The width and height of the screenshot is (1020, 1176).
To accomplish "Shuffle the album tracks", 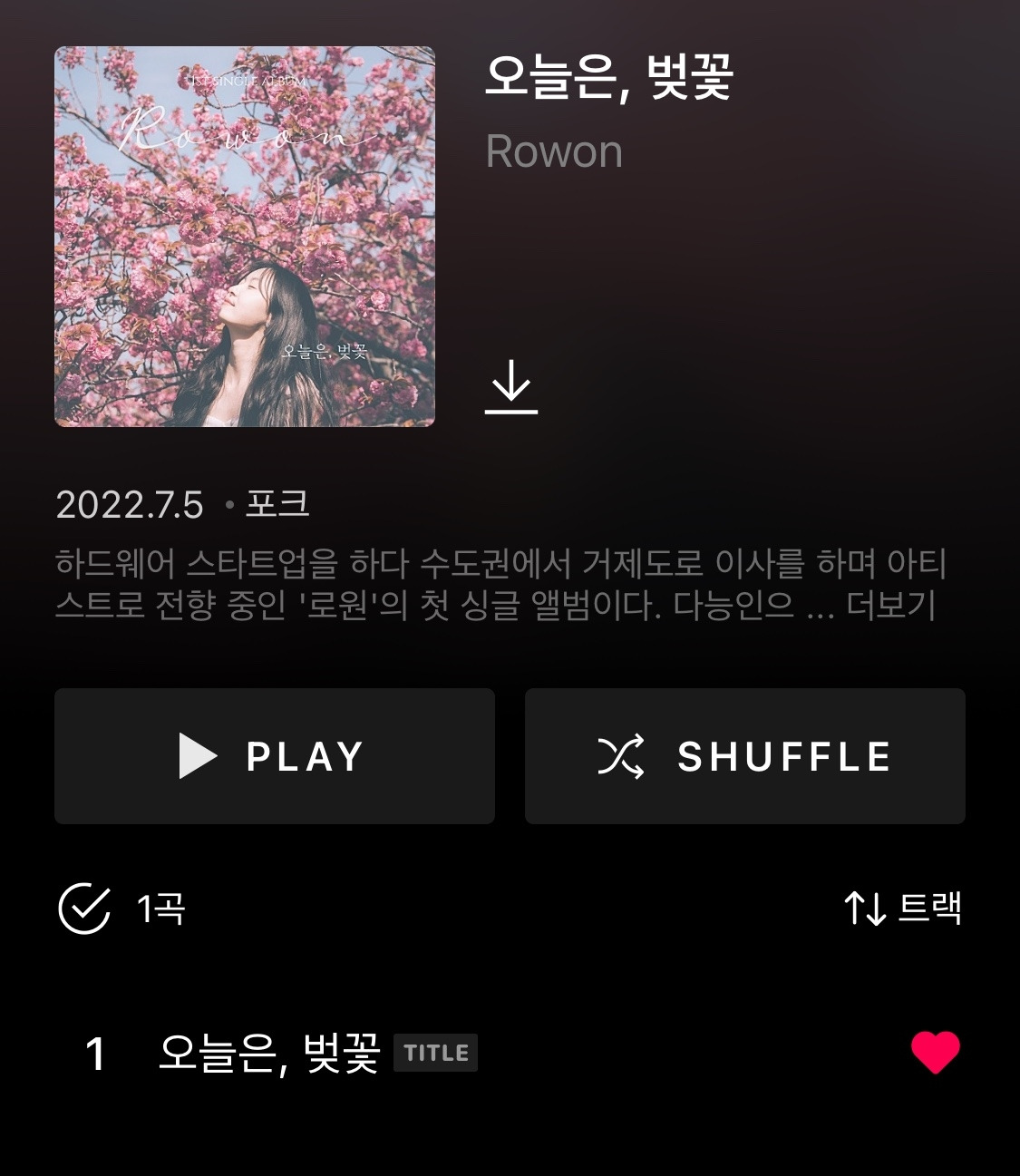I will coord(744,756).
